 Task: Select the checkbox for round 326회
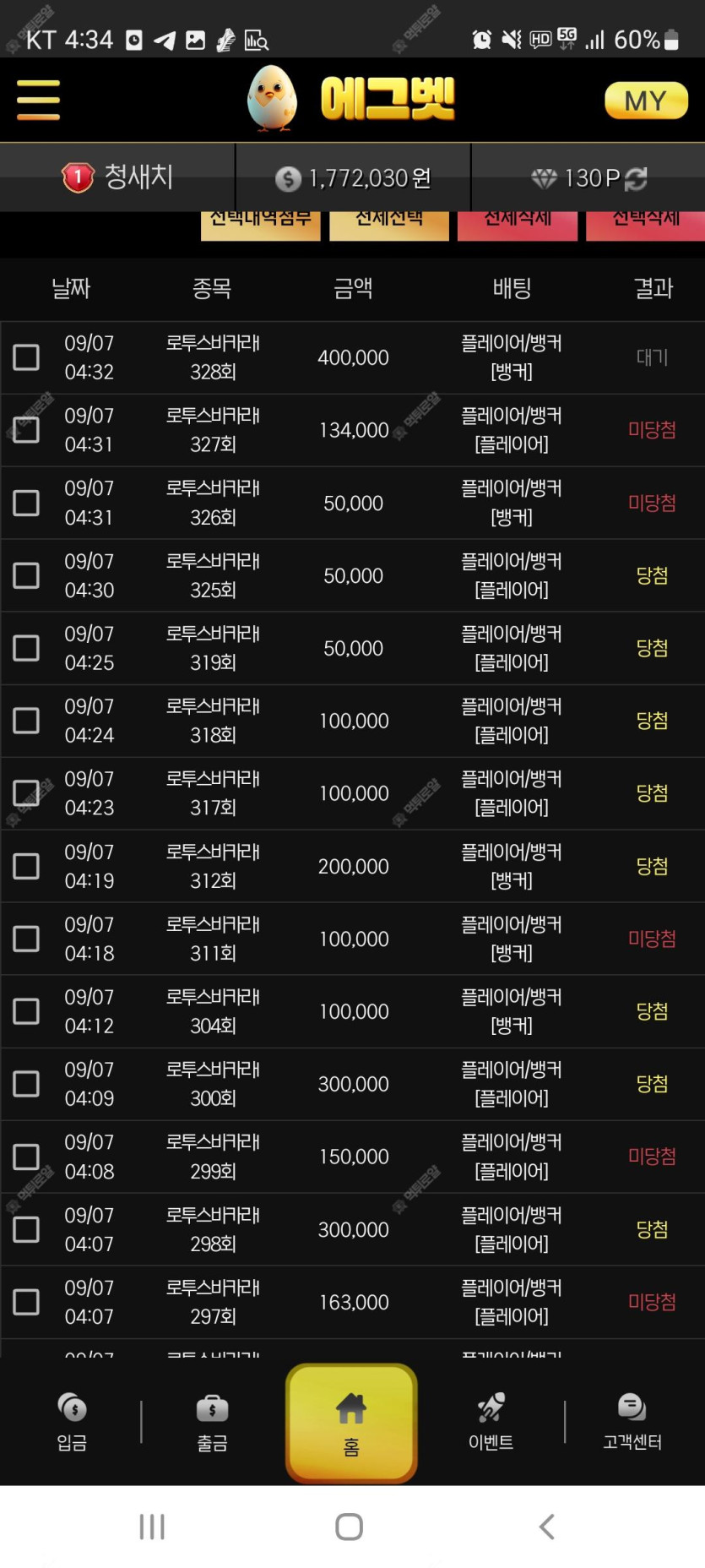[x=26, y=503]
